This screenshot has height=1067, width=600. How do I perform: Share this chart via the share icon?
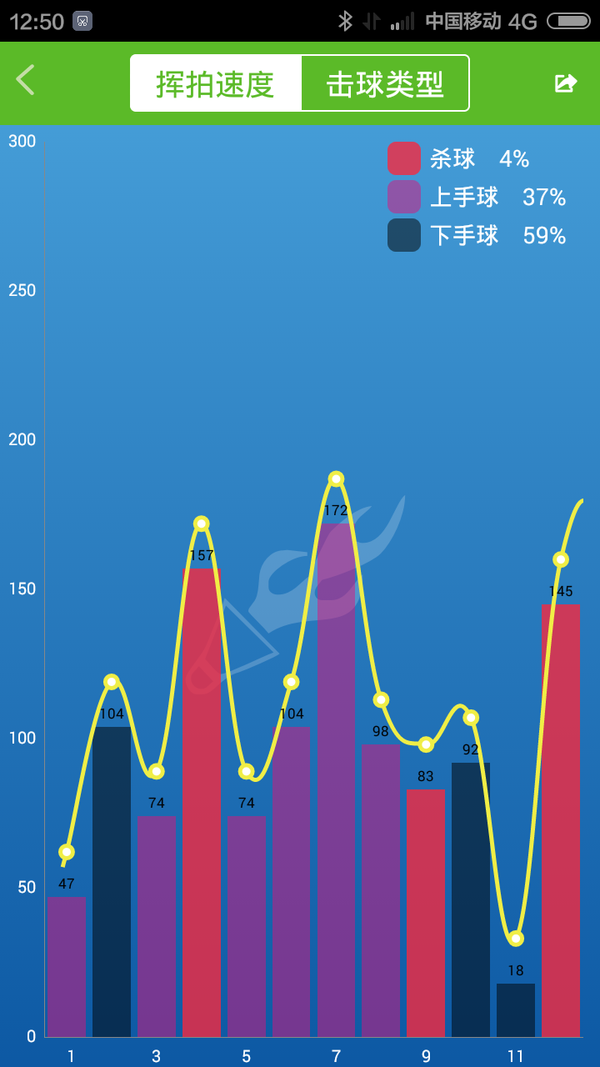click(566, 83)
